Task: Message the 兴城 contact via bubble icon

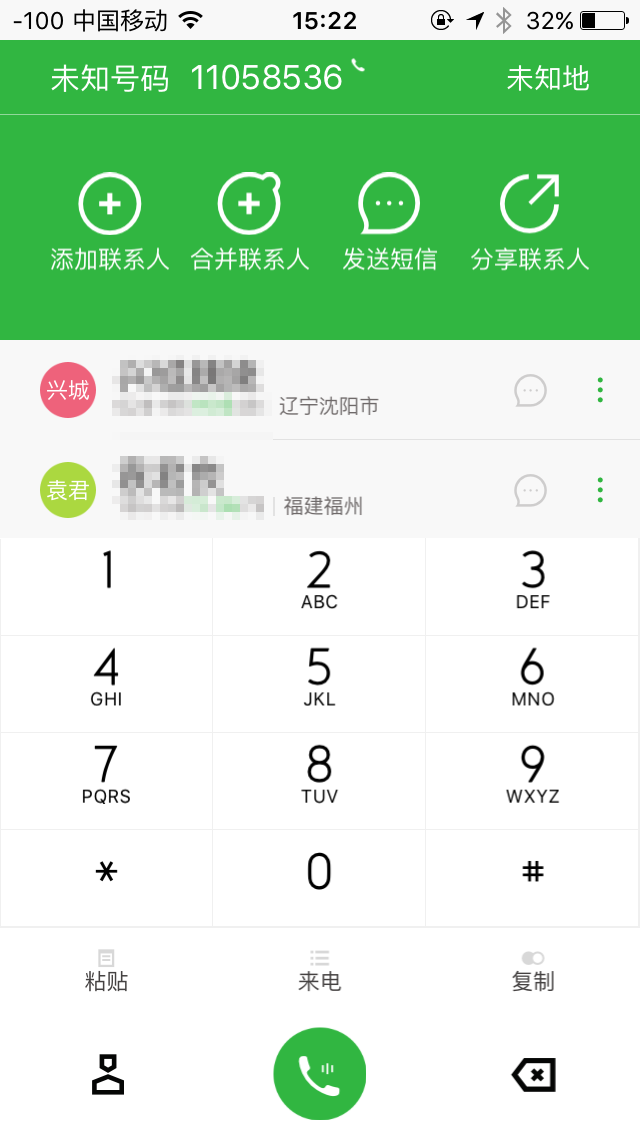Action: pyautogui.click(x=531, y=390)
